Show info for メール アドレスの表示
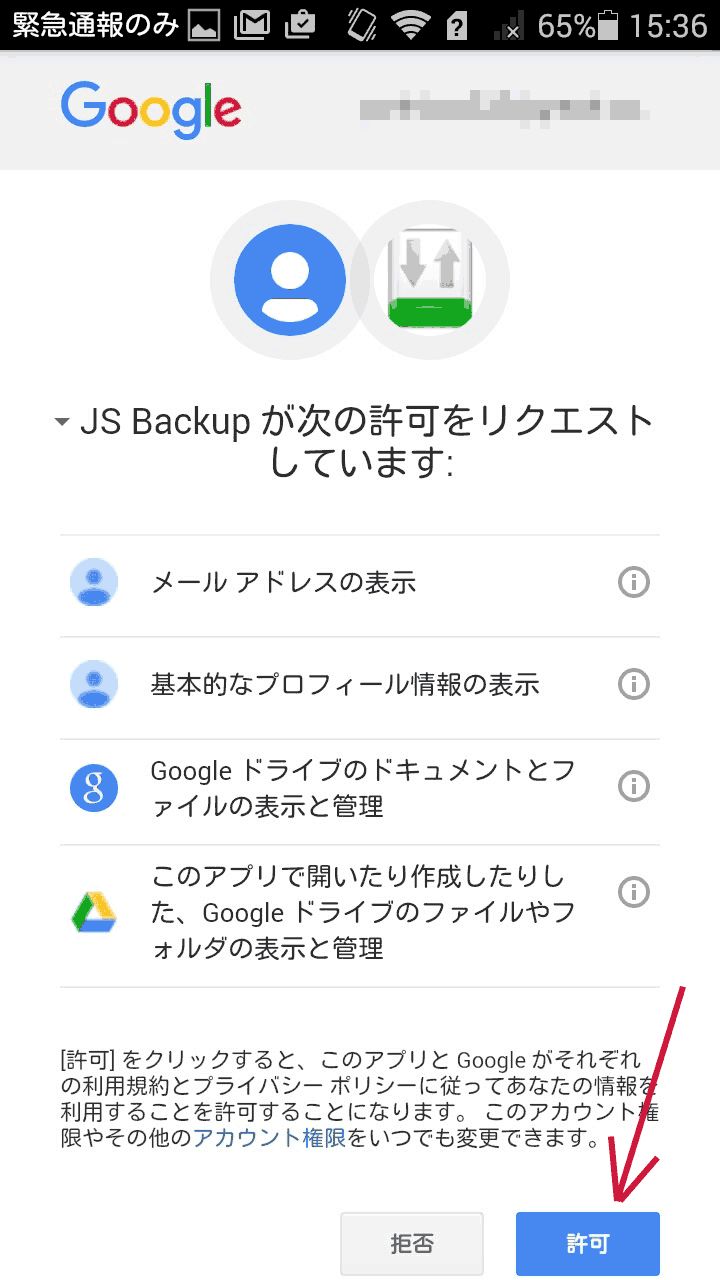Viewport: 720px width, 1280px height. tap(633, 582)
